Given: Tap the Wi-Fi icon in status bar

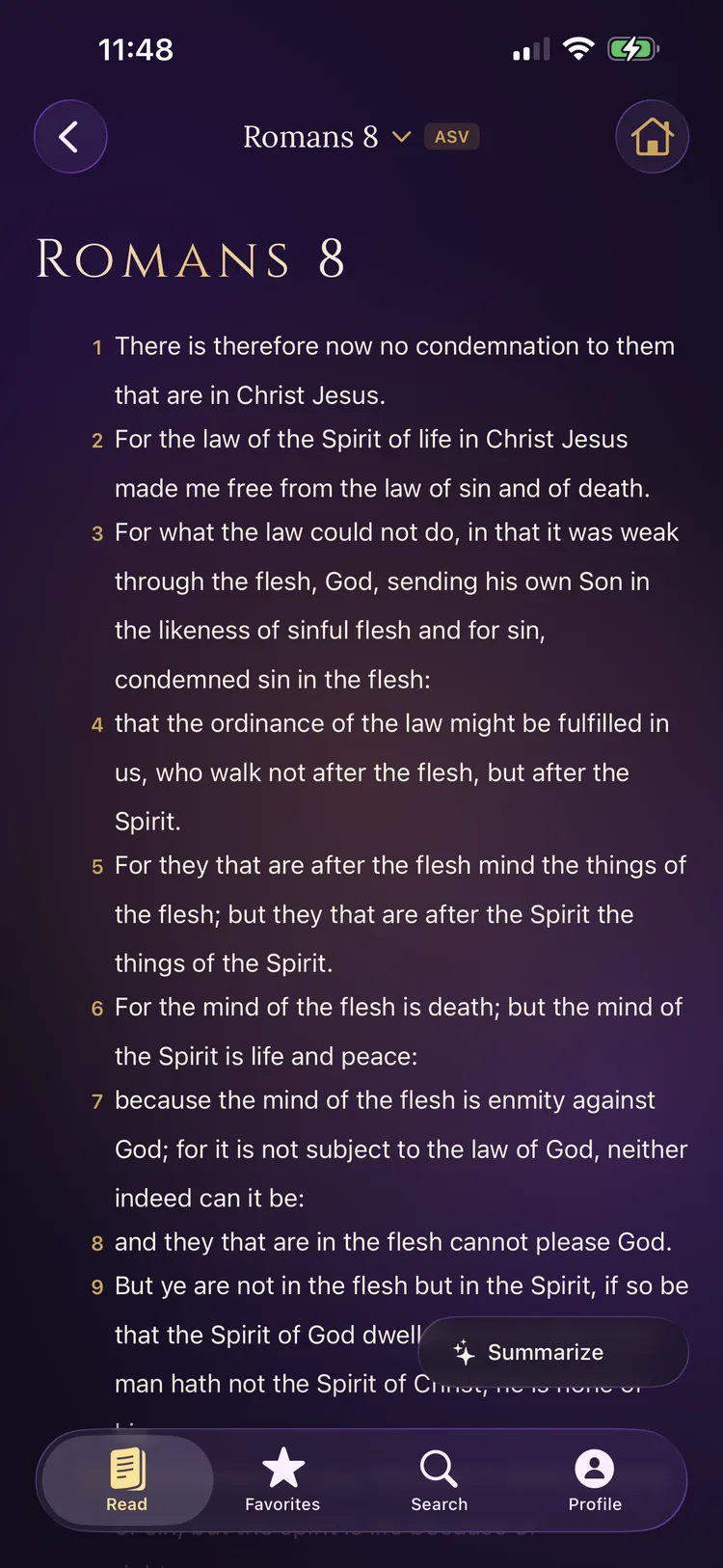Looking at the screenshot, I should (578, 48).
